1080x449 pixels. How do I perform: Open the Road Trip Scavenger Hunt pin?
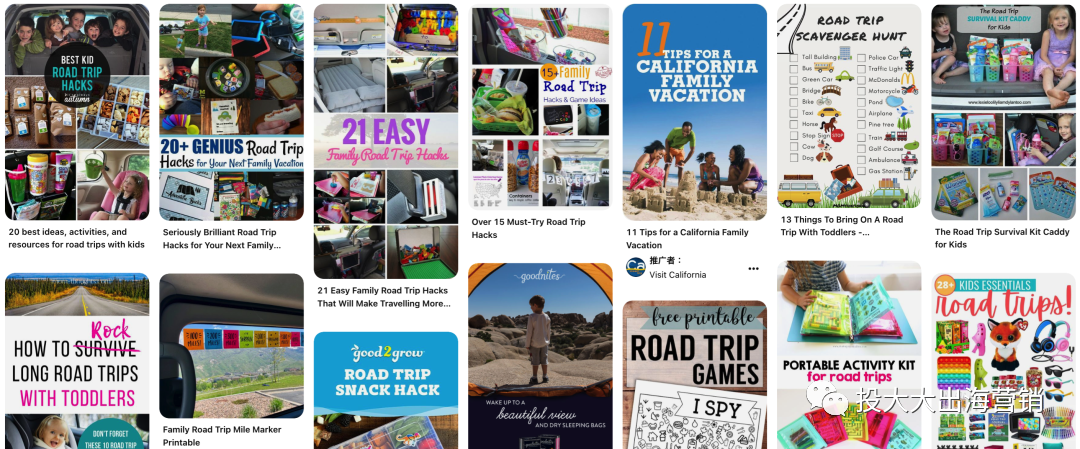pos(849,105)
